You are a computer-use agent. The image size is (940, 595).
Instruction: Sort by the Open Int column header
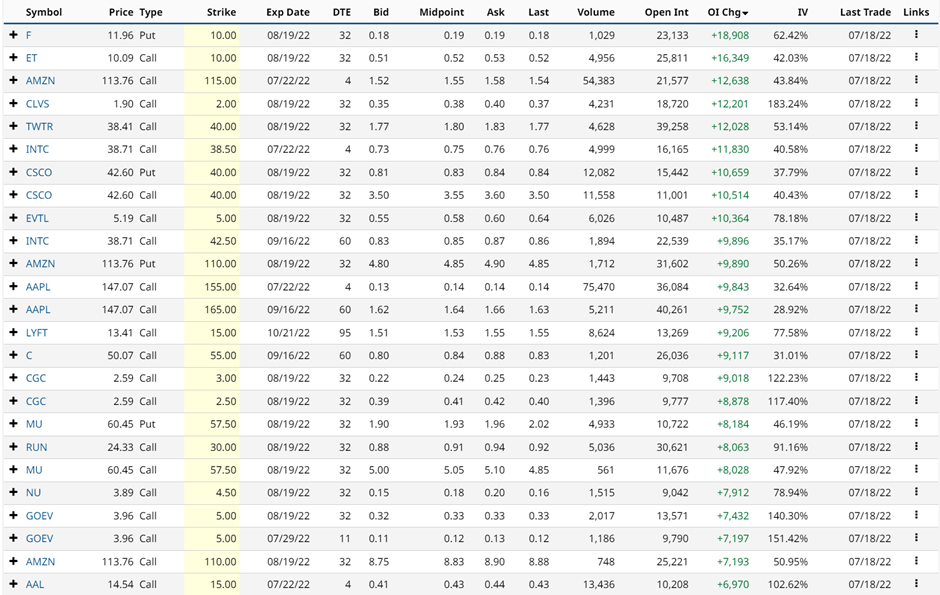[666, 12]
